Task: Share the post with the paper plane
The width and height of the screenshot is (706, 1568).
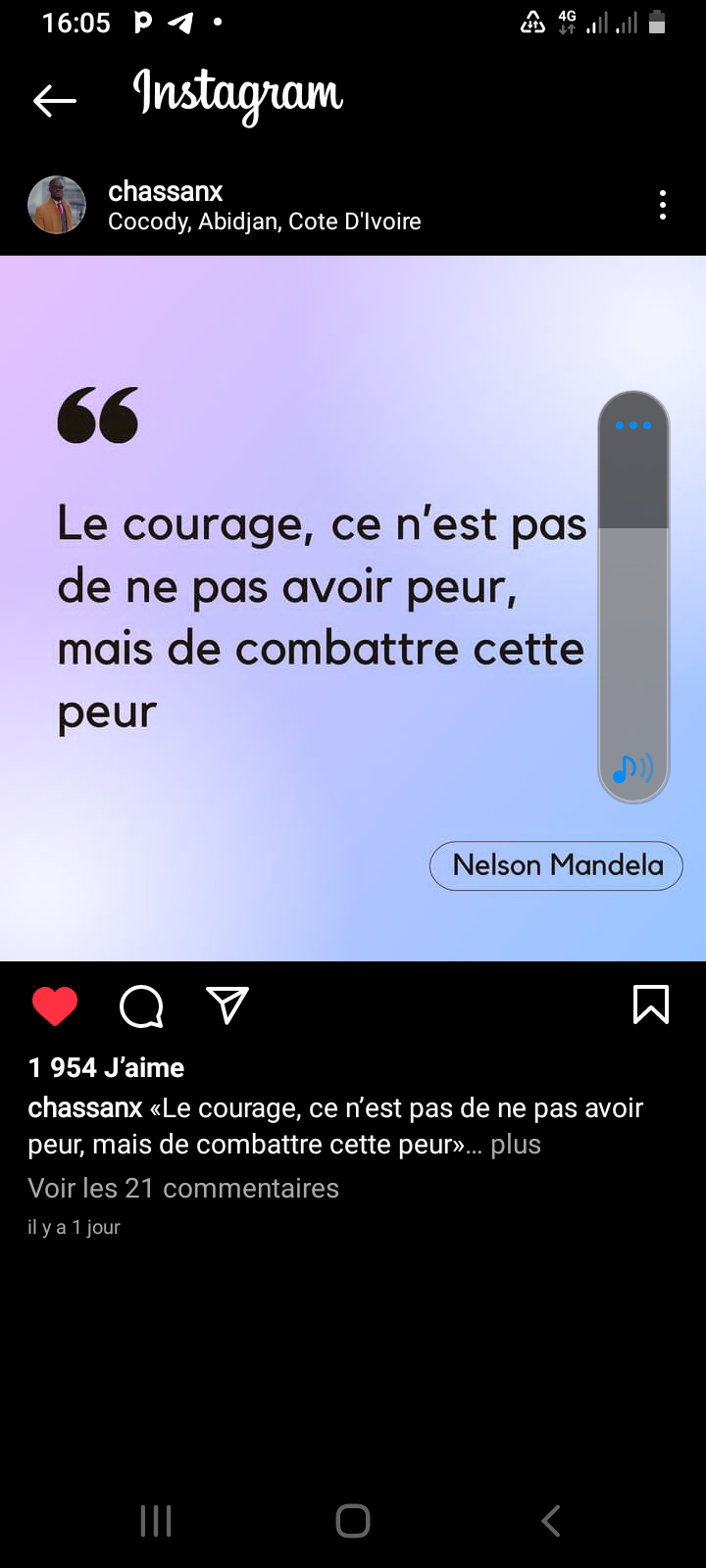Action: coord(227,1005)
